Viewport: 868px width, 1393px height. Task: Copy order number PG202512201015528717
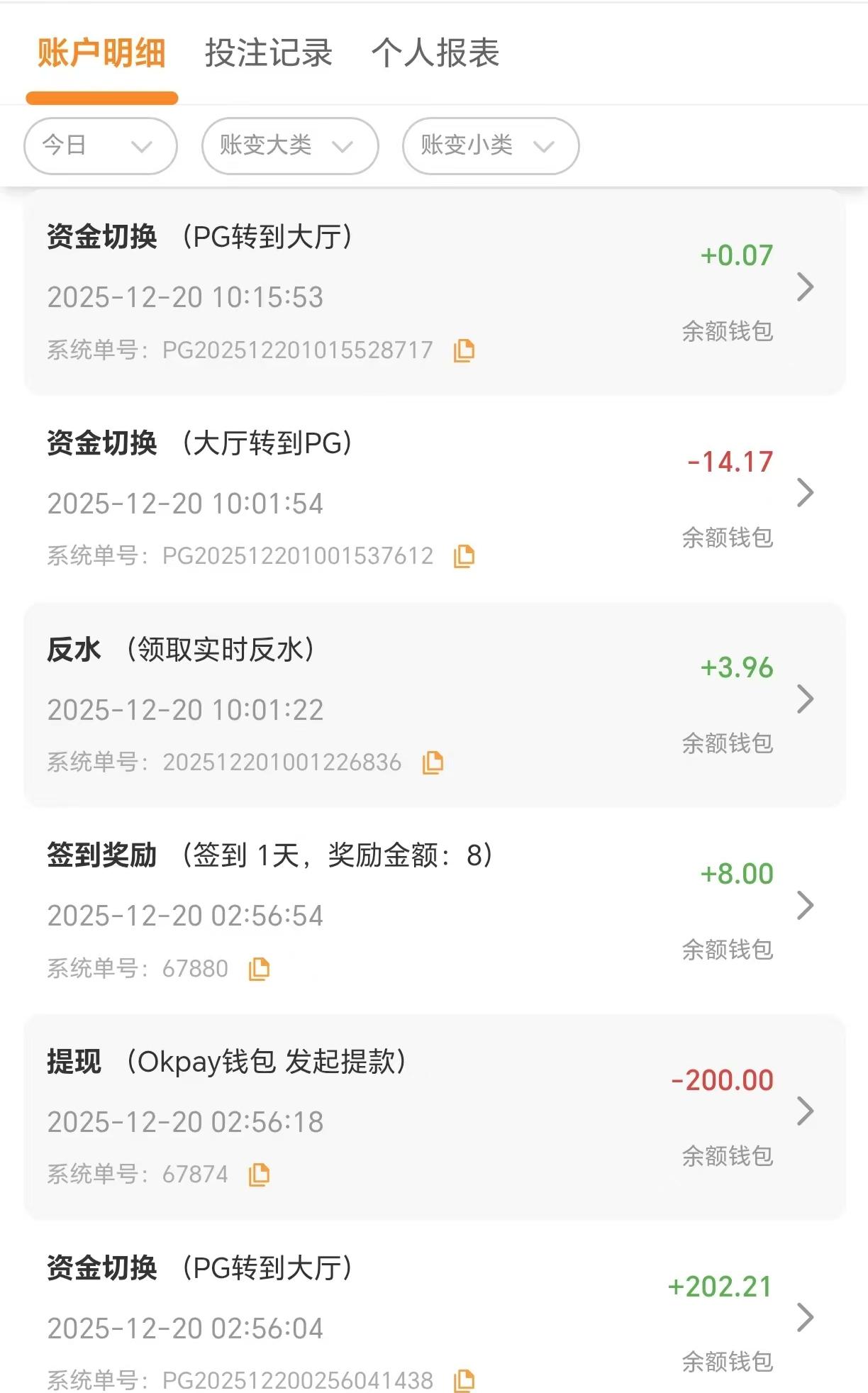pyautogui.click(x=464, y=350)
